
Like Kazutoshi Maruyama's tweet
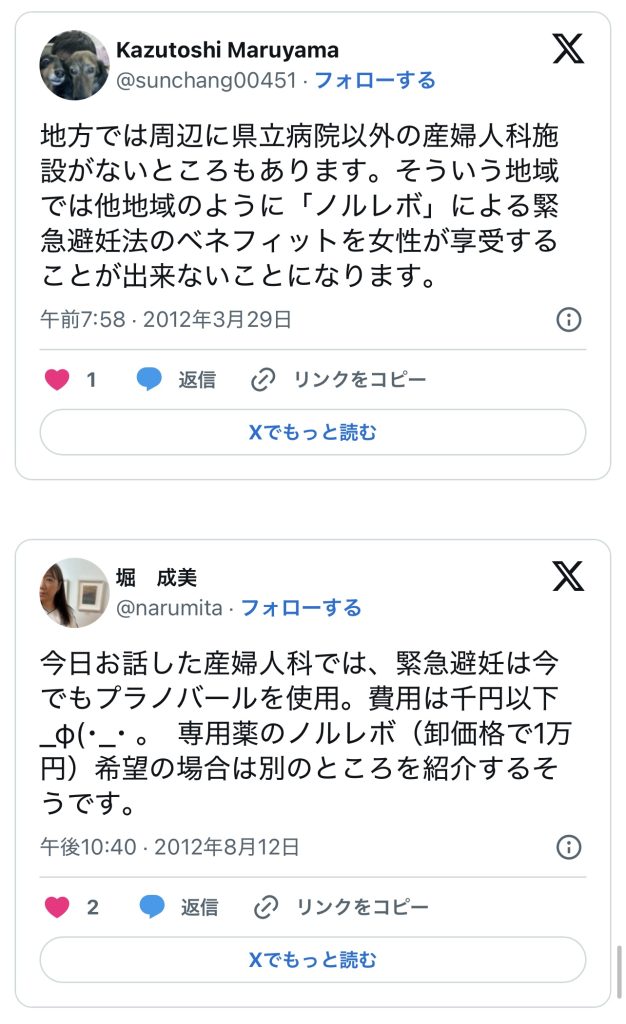(x=58, y=380)
